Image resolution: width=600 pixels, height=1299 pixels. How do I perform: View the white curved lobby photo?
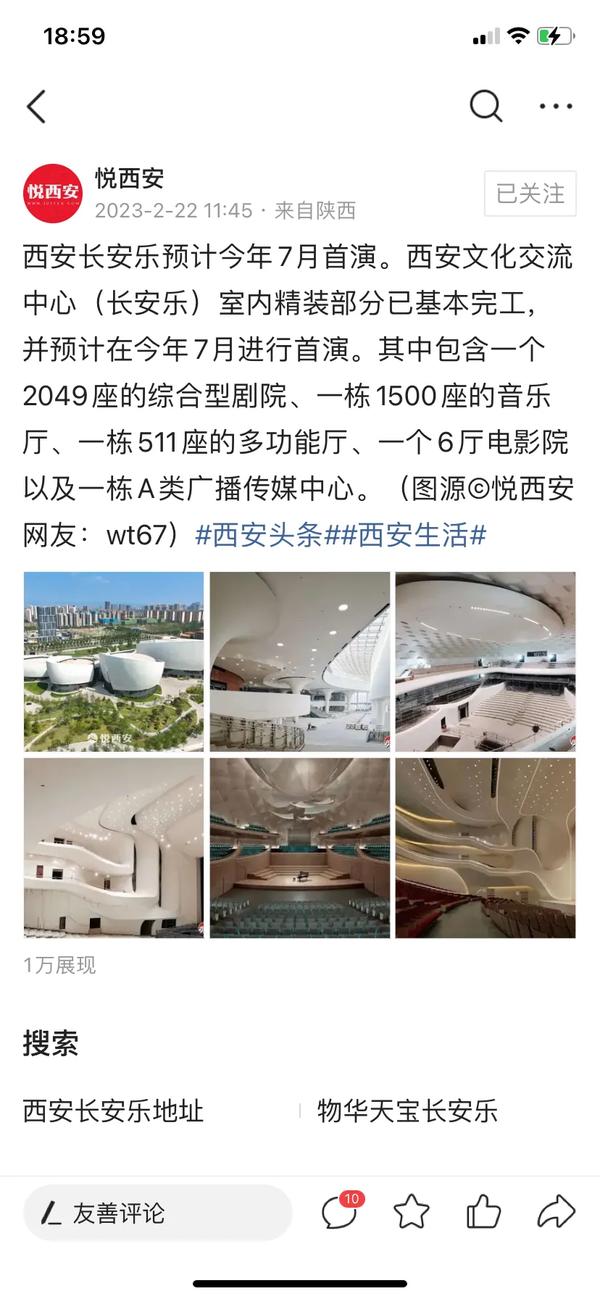tap(300, 661)
